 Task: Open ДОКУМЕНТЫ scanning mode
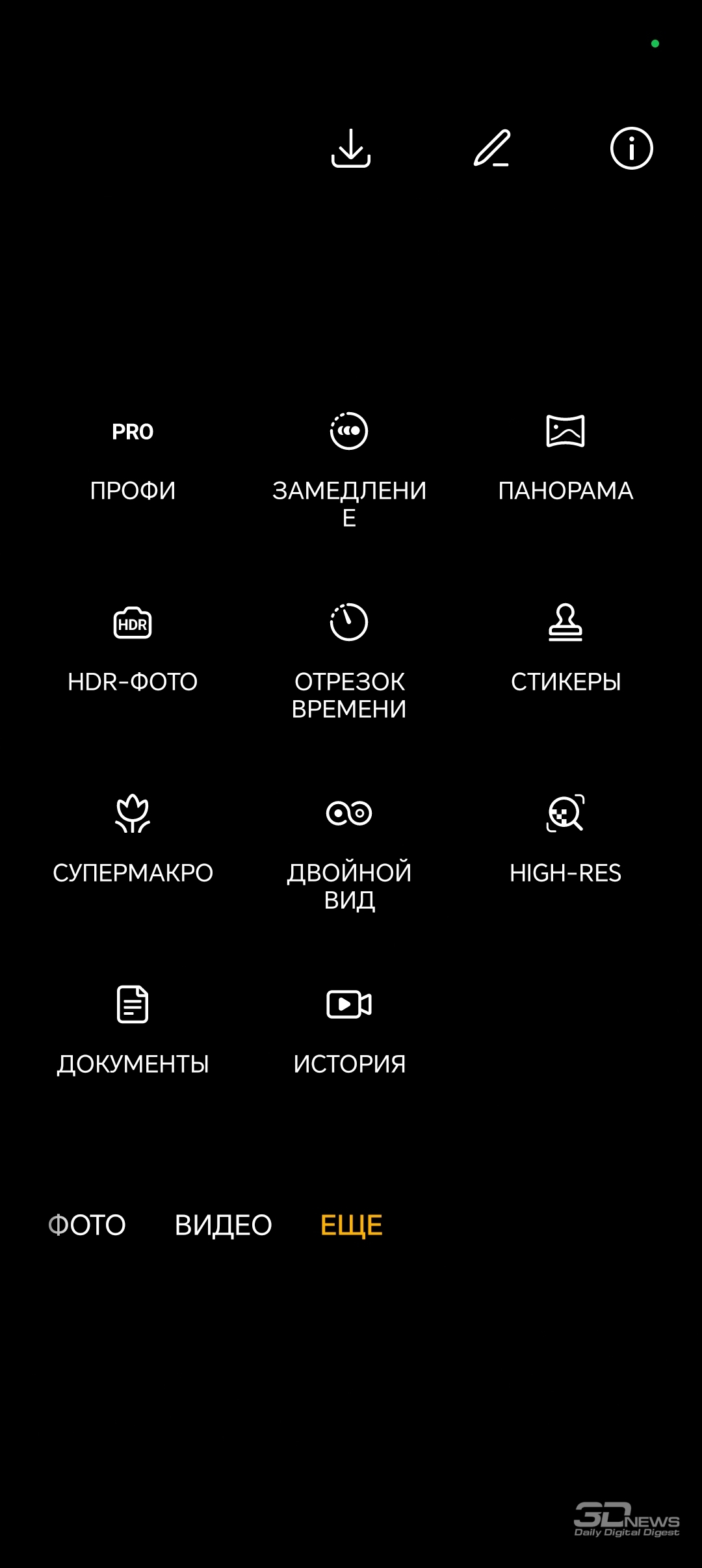(133, 1034)
